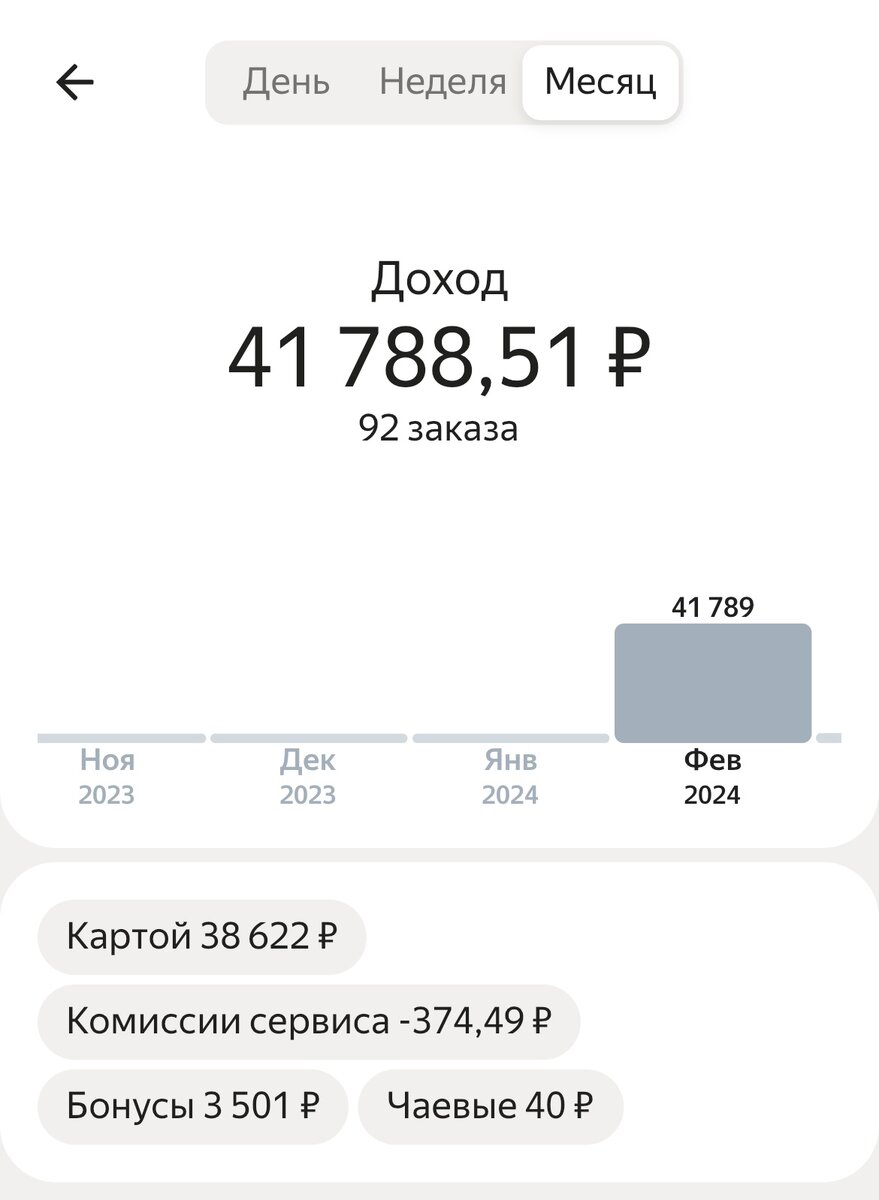The width and height of the screenshot is (879, 1200).
Task: Tap the Янв 2024 chart segment
Action: [x=510, y=737]
